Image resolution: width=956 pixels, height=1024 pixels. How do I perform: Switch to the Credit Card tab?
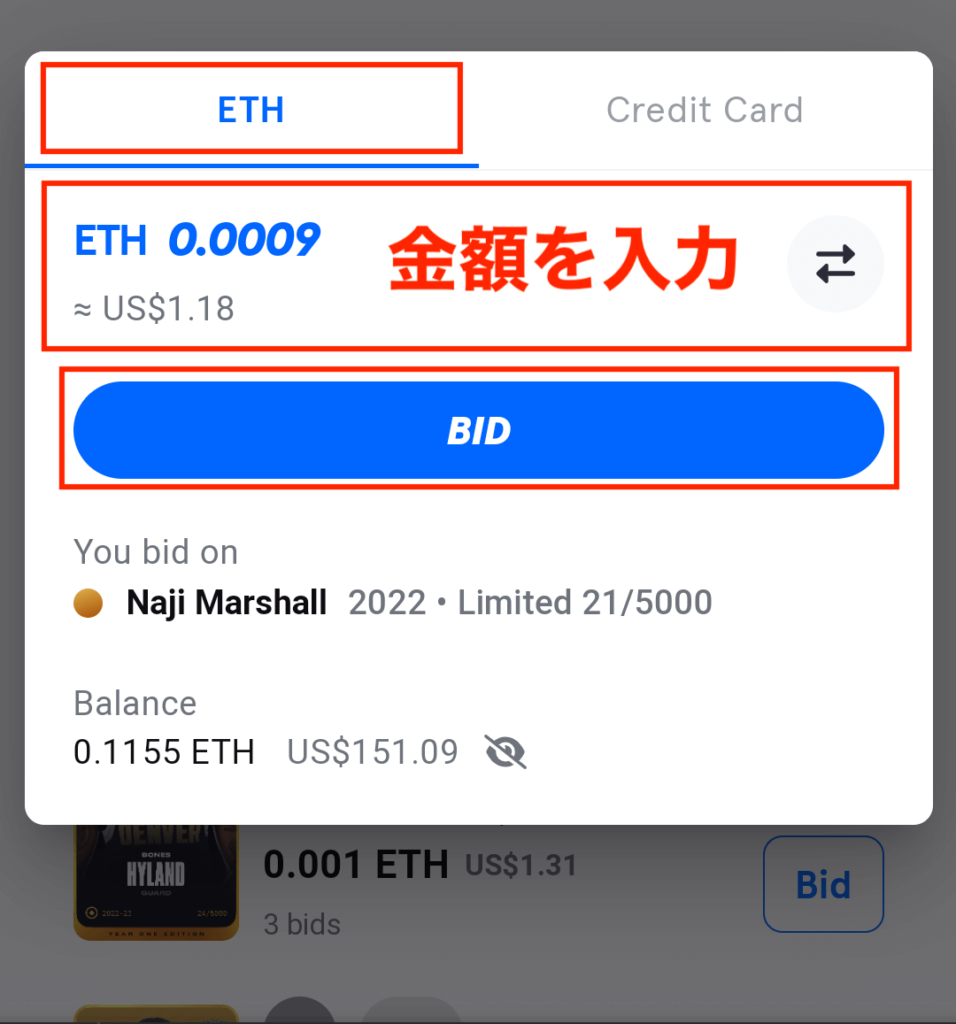pyautogui.click(x=704, y=110)
